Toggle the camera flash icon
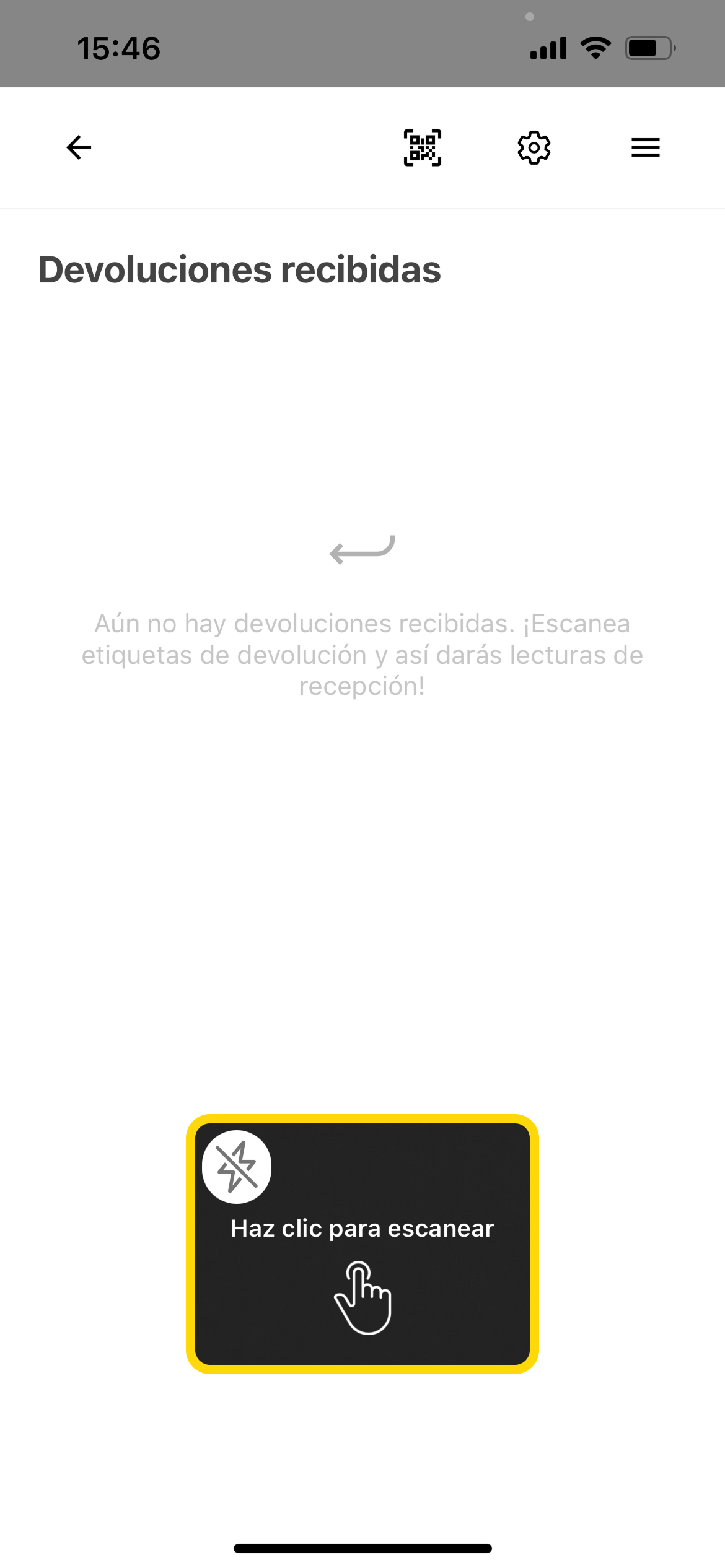 click(x=237, y=1167)
